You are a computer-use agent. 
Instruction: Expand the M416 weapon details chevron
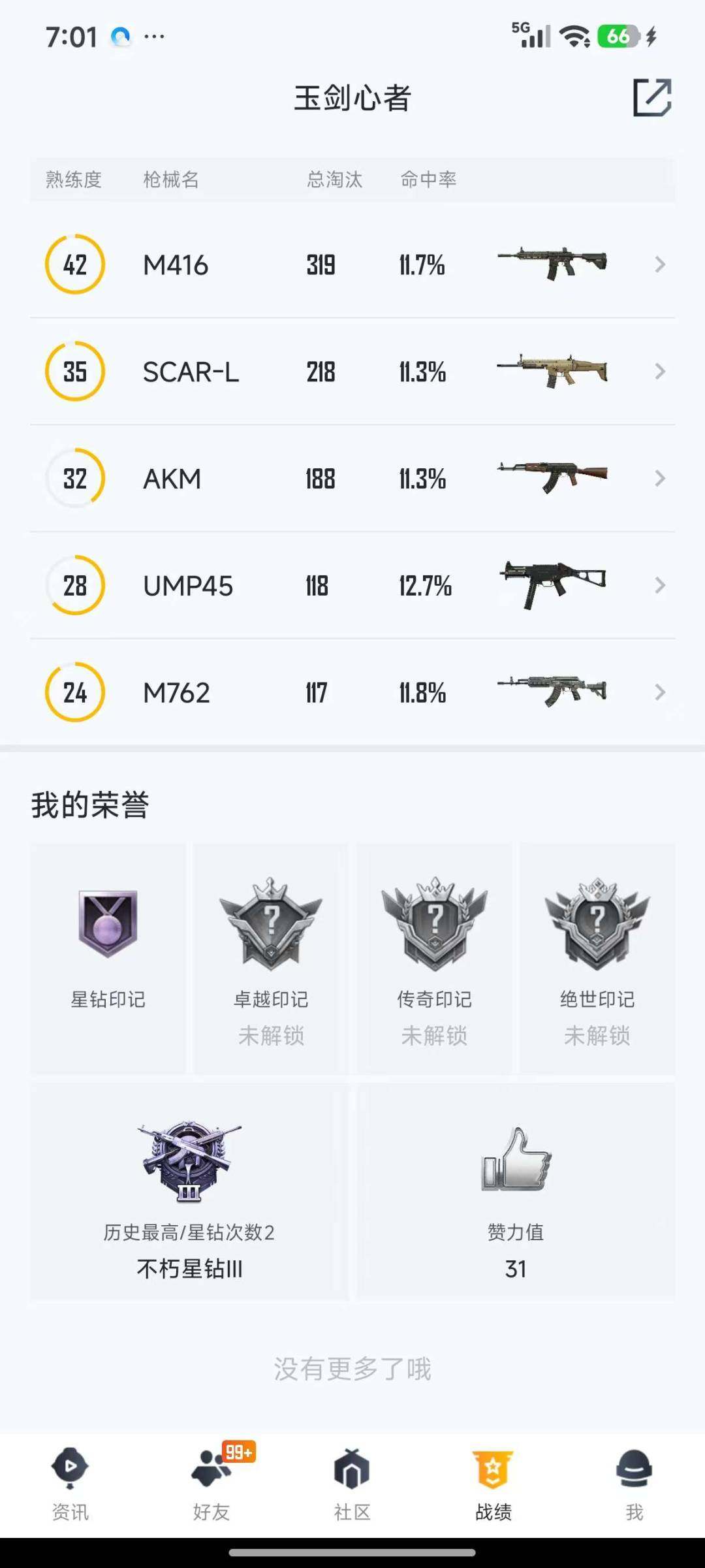(659, 264)
